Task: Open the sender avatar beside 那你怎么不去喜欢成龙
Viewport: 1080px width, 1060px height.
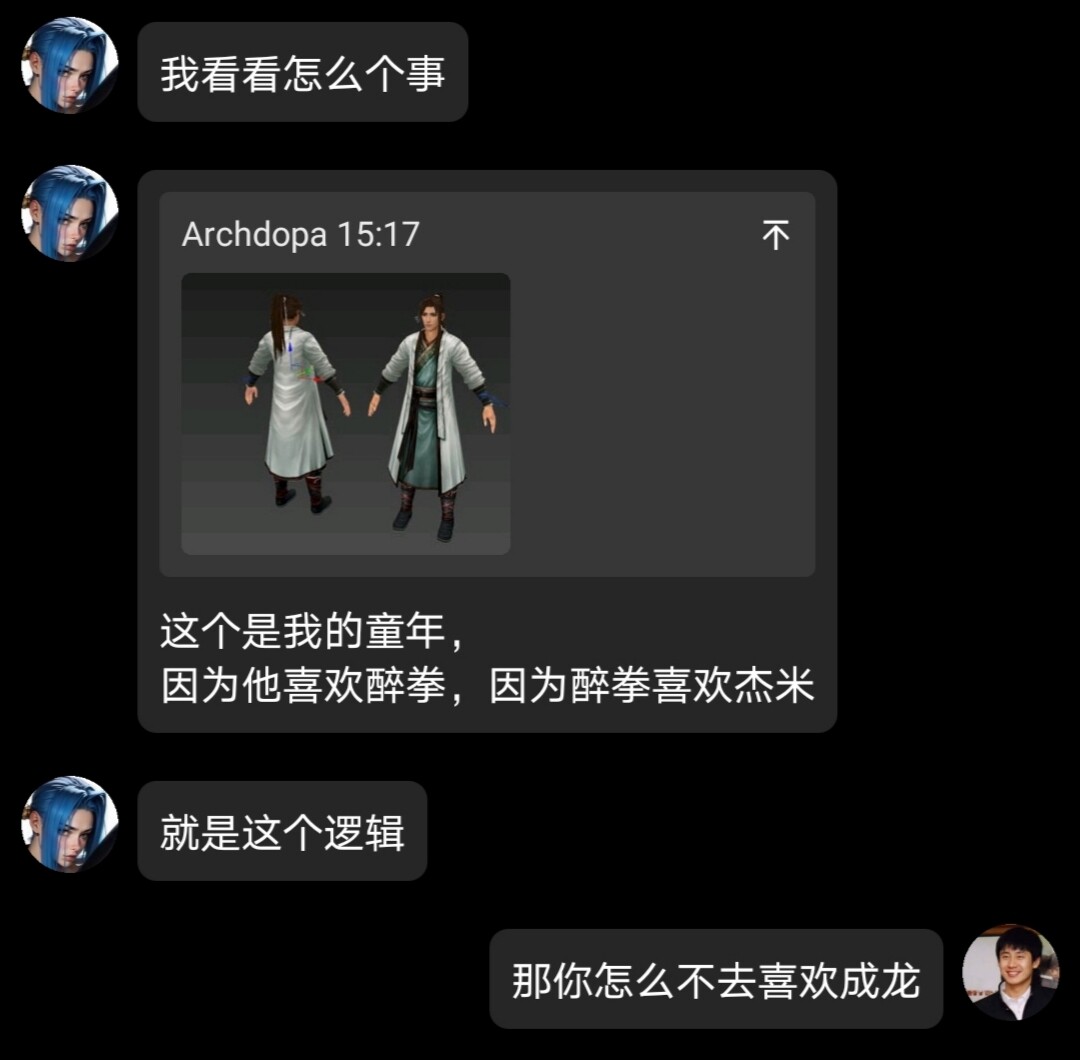Action: pyautogui.click(x=1010, y=972)
